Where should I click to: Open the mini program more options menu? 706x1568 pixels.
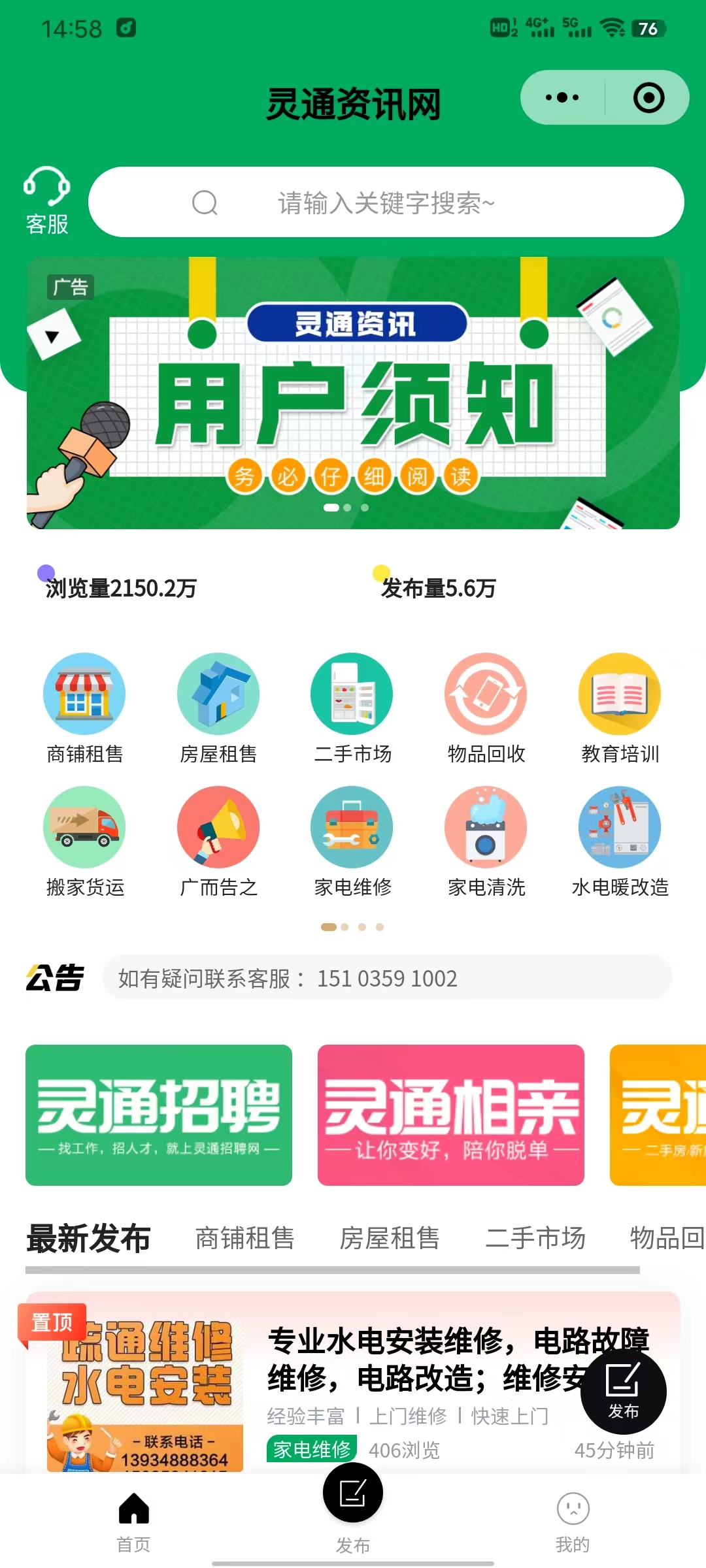pyautogui.click(x=562, y=98)
